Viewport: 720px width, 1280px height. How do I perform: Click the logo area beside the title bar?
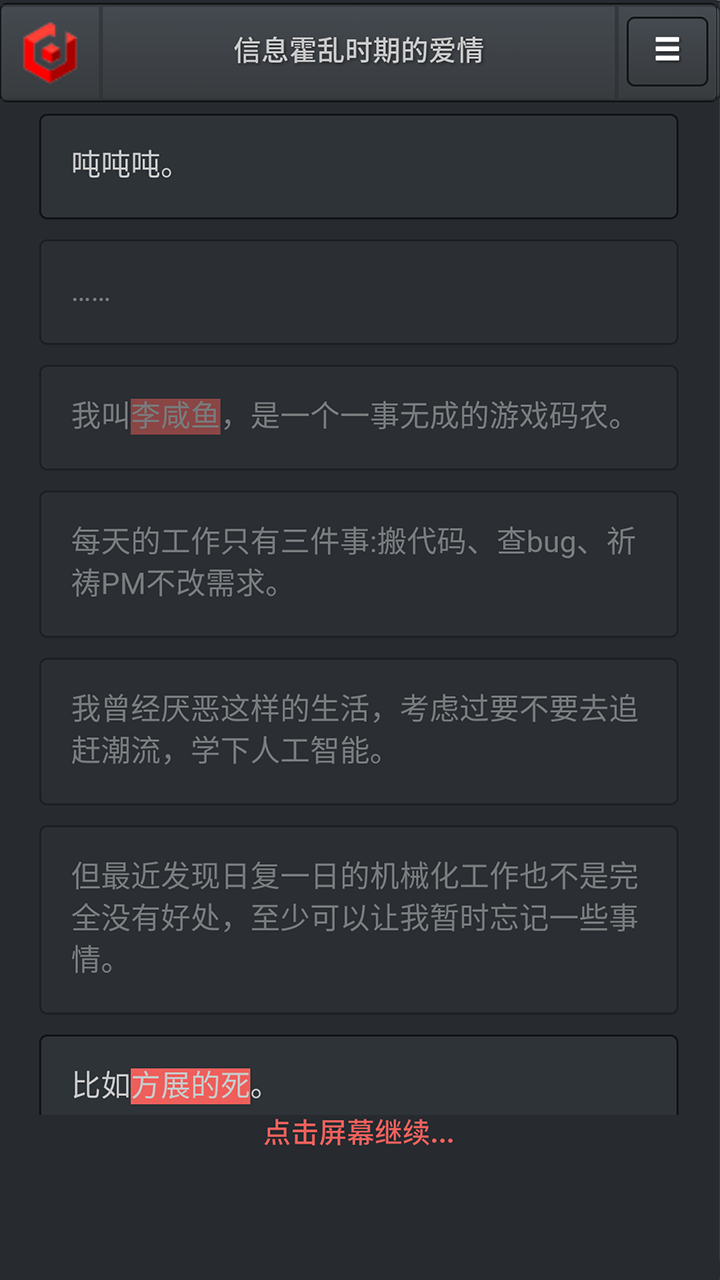click(50, 51)
